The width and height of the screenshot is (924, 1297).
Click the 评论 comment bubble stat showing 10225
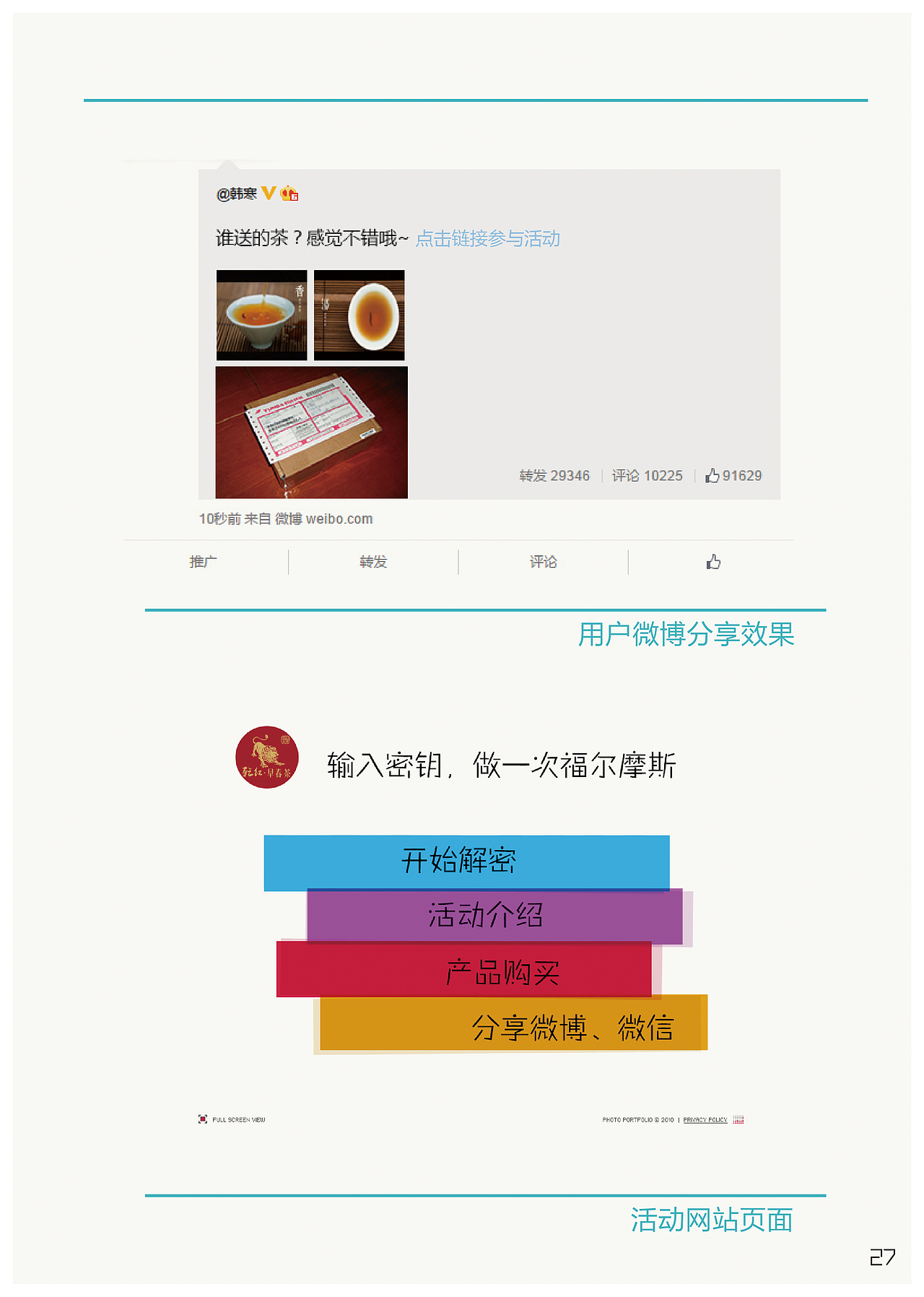648,476
